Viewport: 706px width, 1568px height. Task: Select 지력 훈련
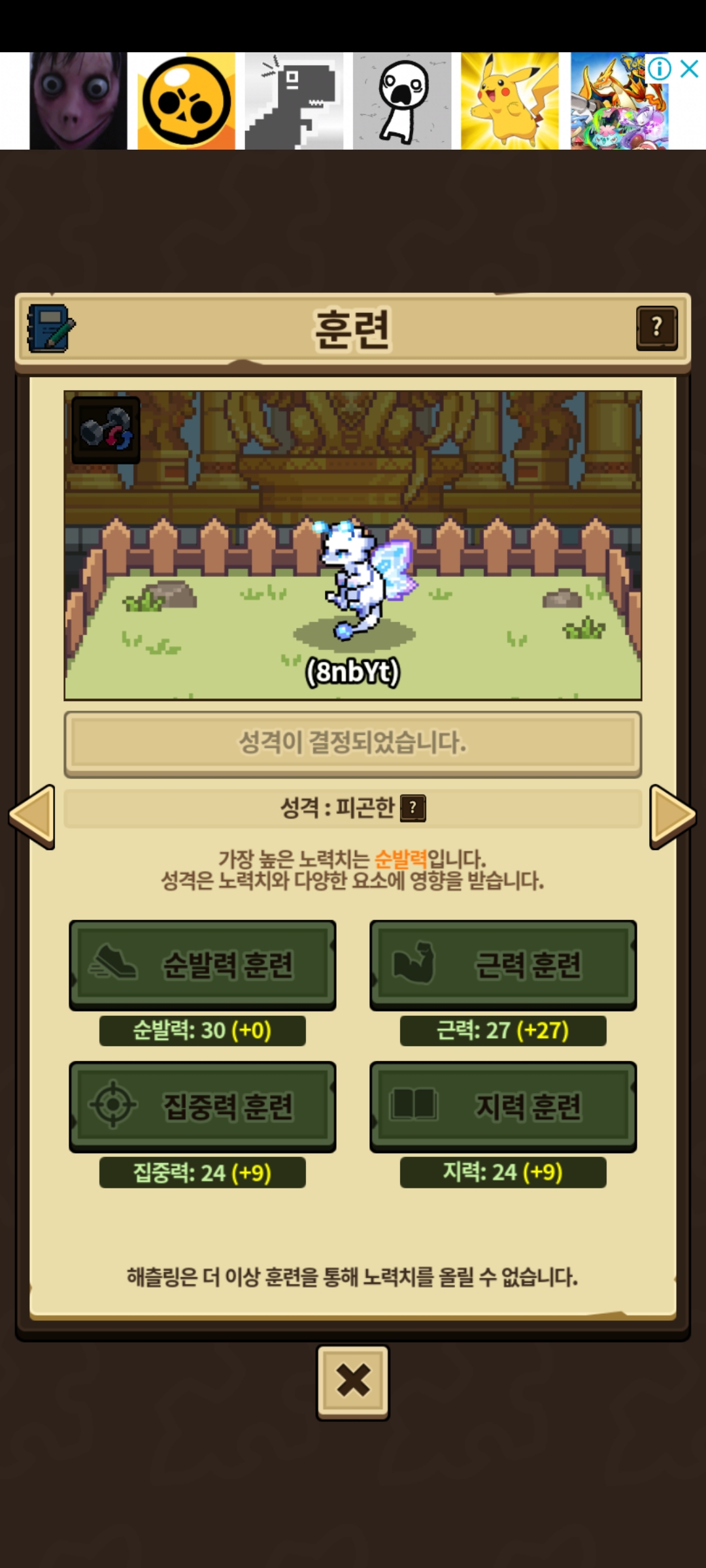[x=503, y=1106]
